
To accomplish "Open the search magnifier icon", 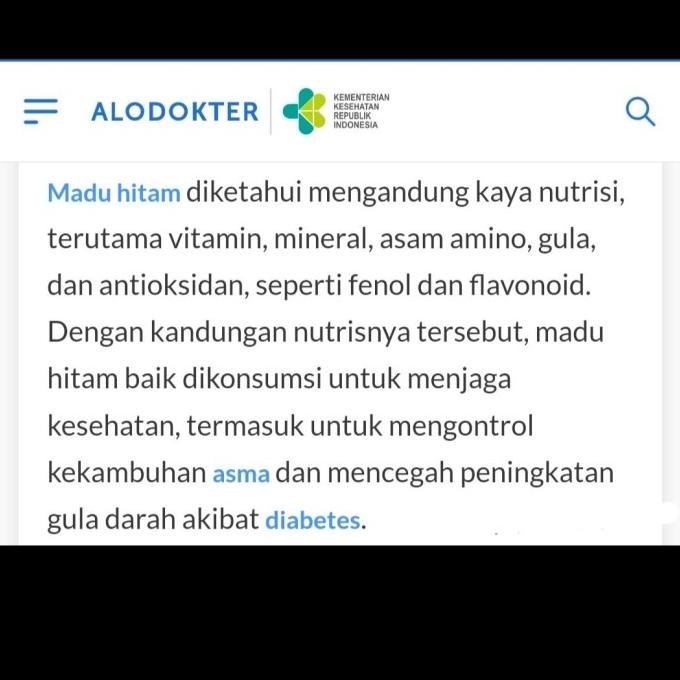I will pos(640,111).
